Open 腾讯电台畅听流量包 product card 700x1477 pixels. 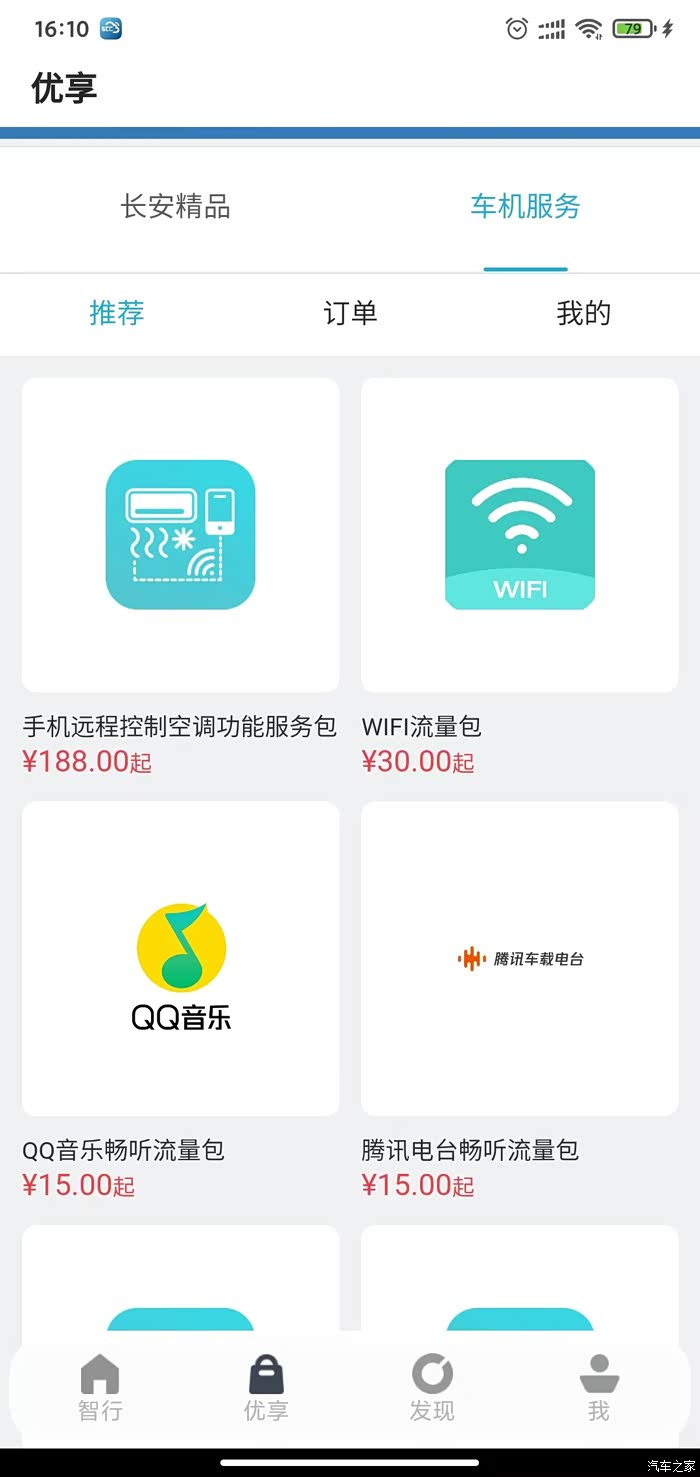[520, 958]
